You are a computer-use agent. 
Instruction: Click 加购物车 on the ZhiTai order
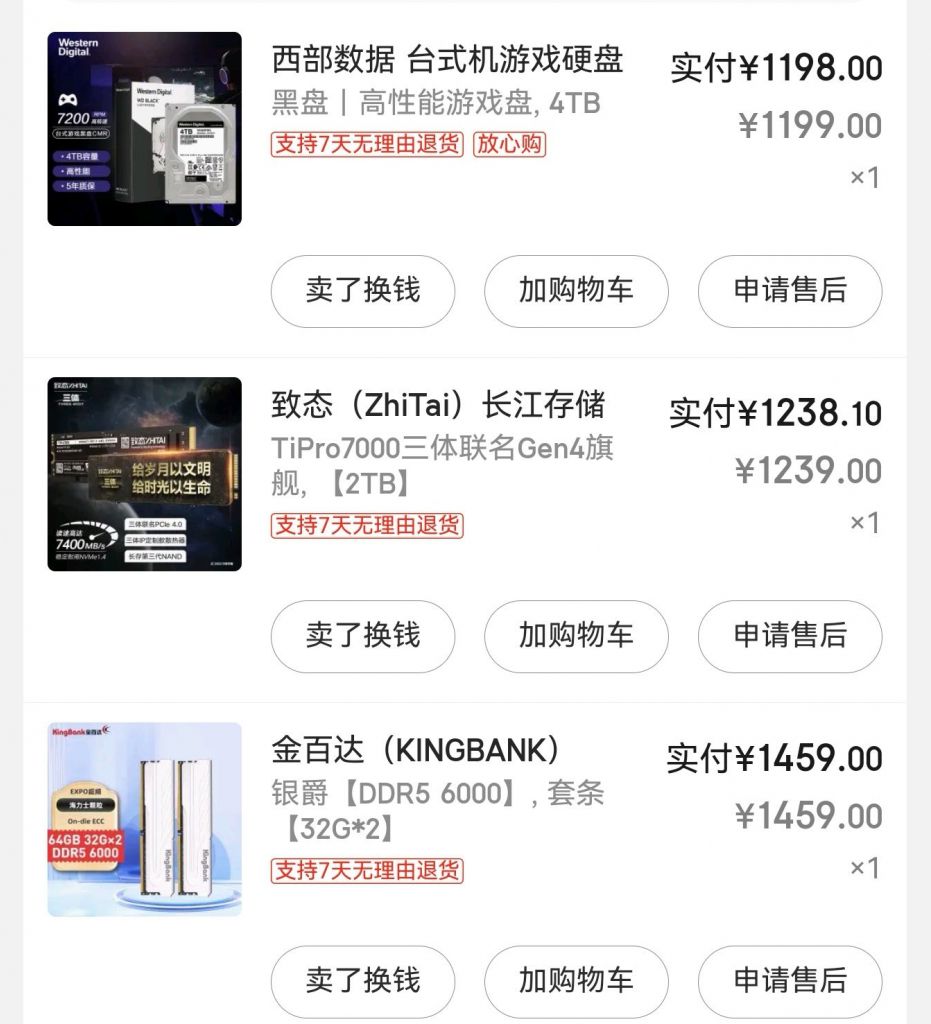576,637
